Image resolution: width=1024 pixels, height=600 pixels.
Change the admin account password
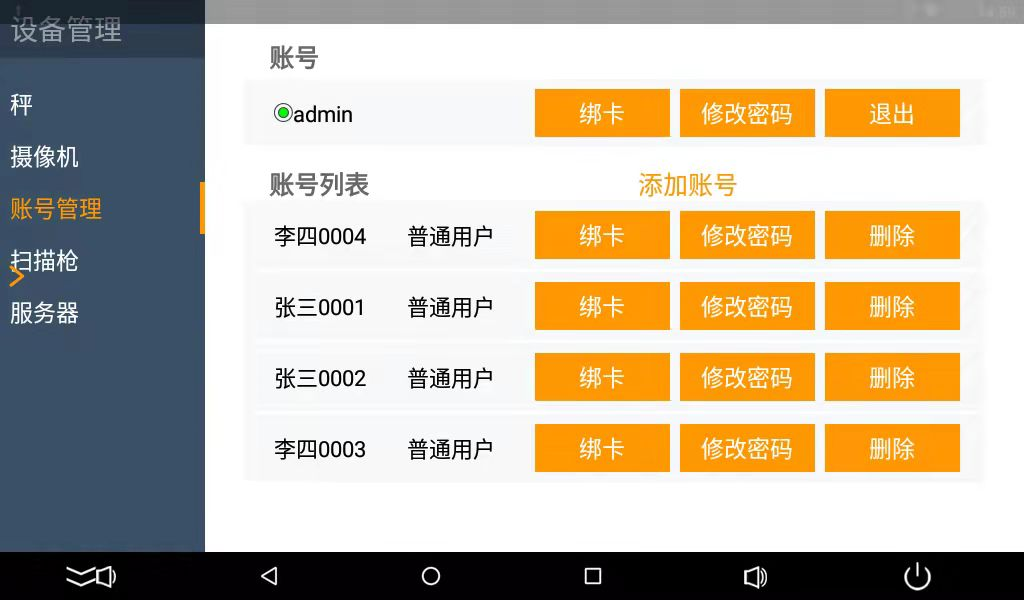[x=747, y=113]
